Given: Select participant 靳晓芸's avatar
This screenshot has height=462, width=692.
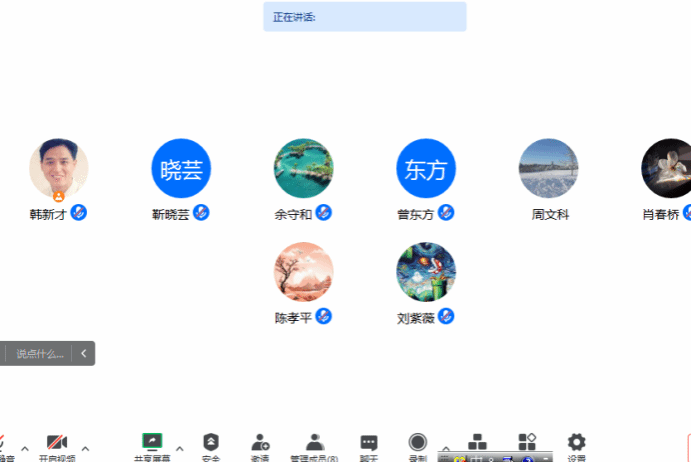Looking at the screenshot, I should (x=181, y=169).
